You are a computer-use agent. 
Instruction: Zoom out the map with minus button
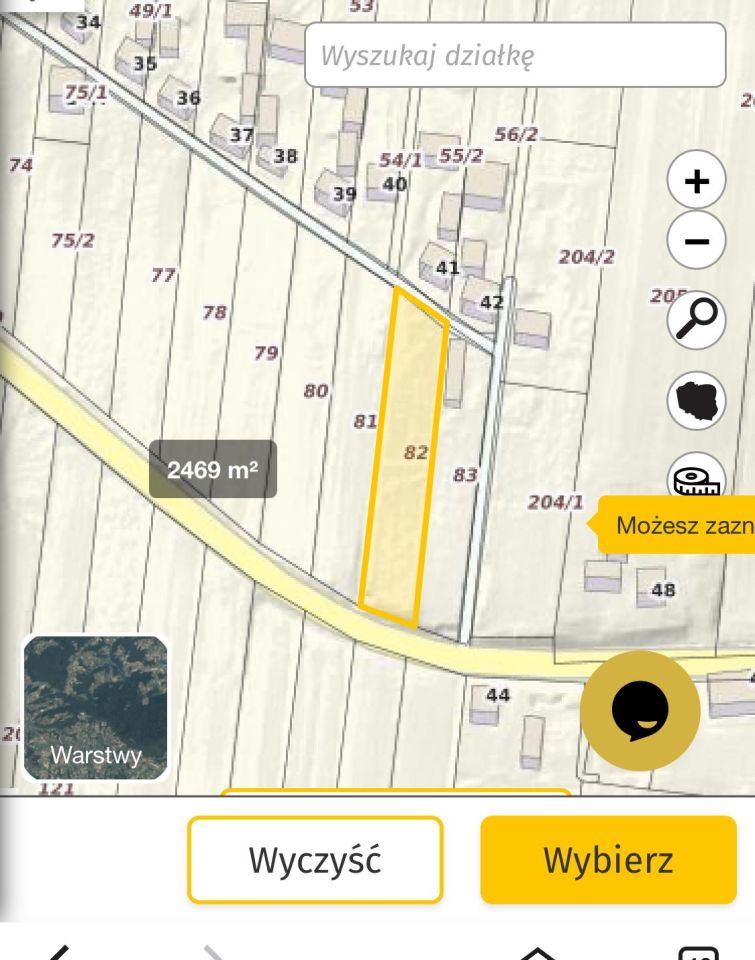click(x=697, y=242)
